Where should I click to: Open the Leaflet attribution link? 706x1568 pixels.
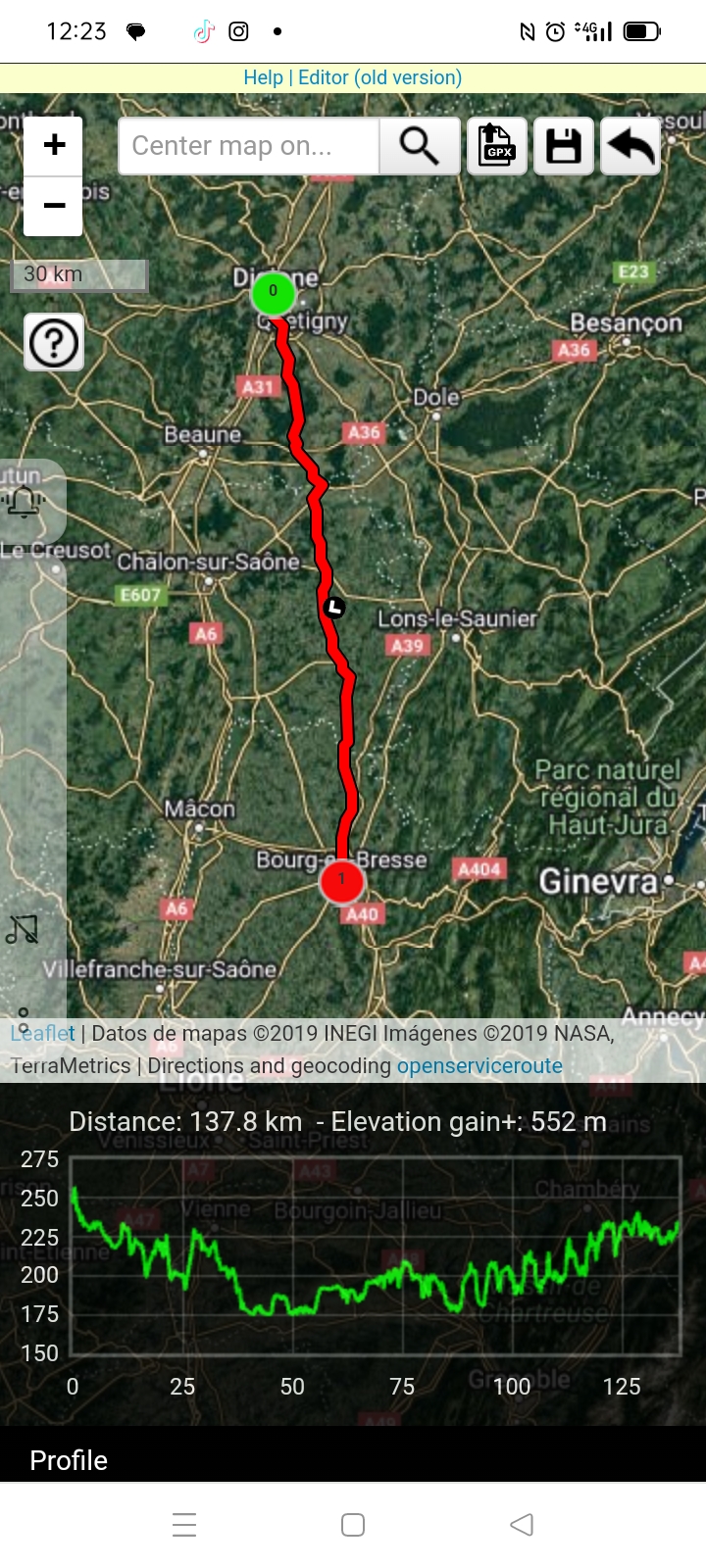[x=42, y=1033]
